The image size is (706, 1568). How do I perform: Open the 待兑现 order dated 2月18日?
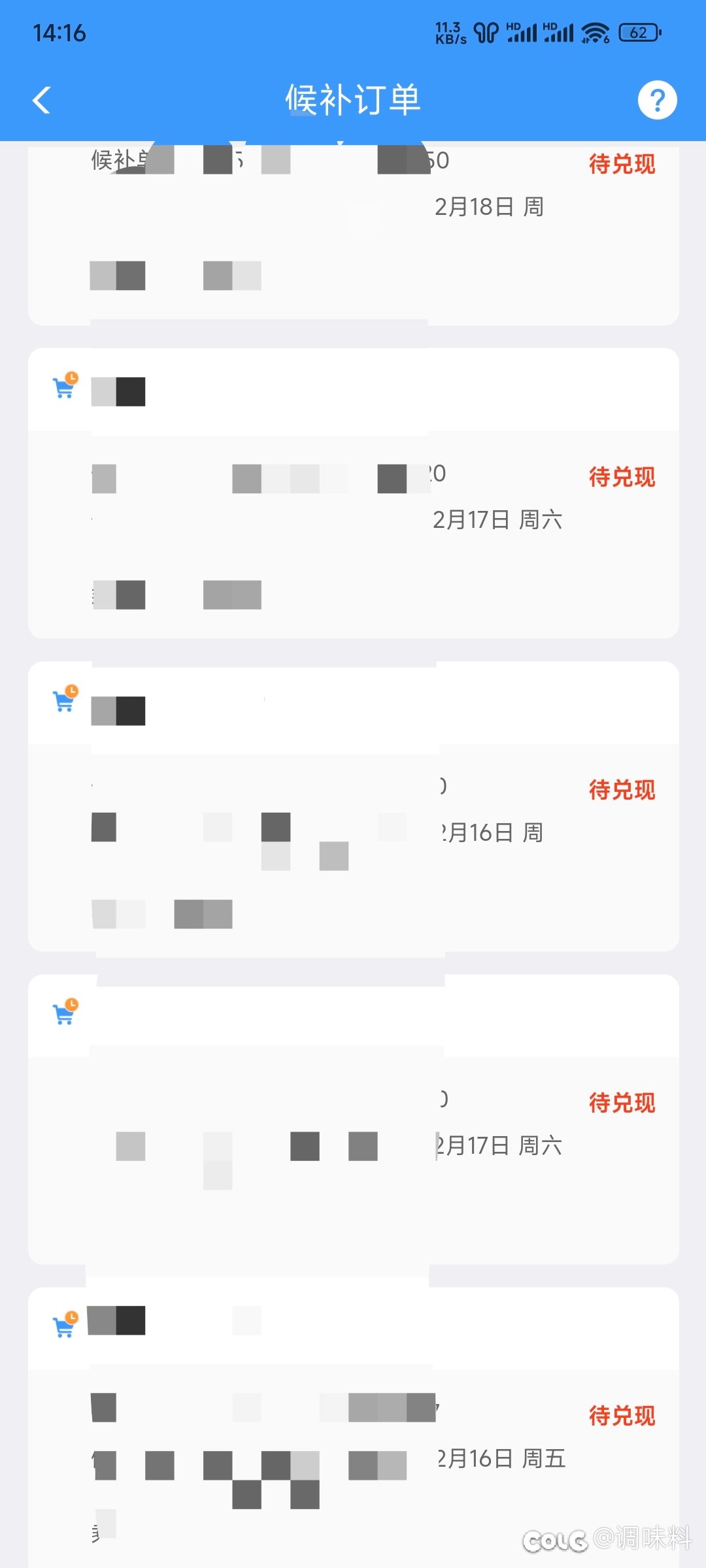[489, 208]
